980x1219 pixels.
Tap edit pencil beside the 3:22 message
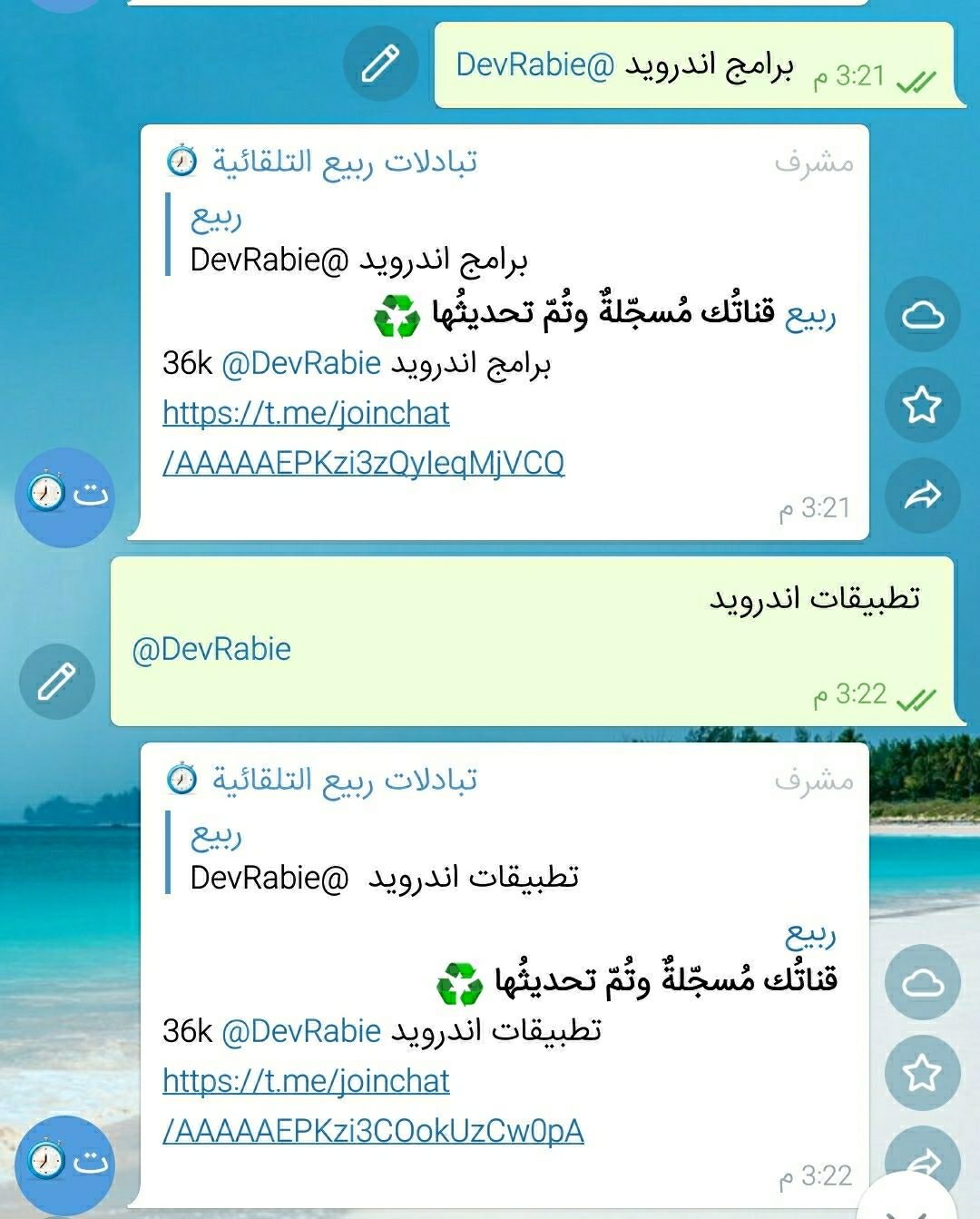coord(57,681)
